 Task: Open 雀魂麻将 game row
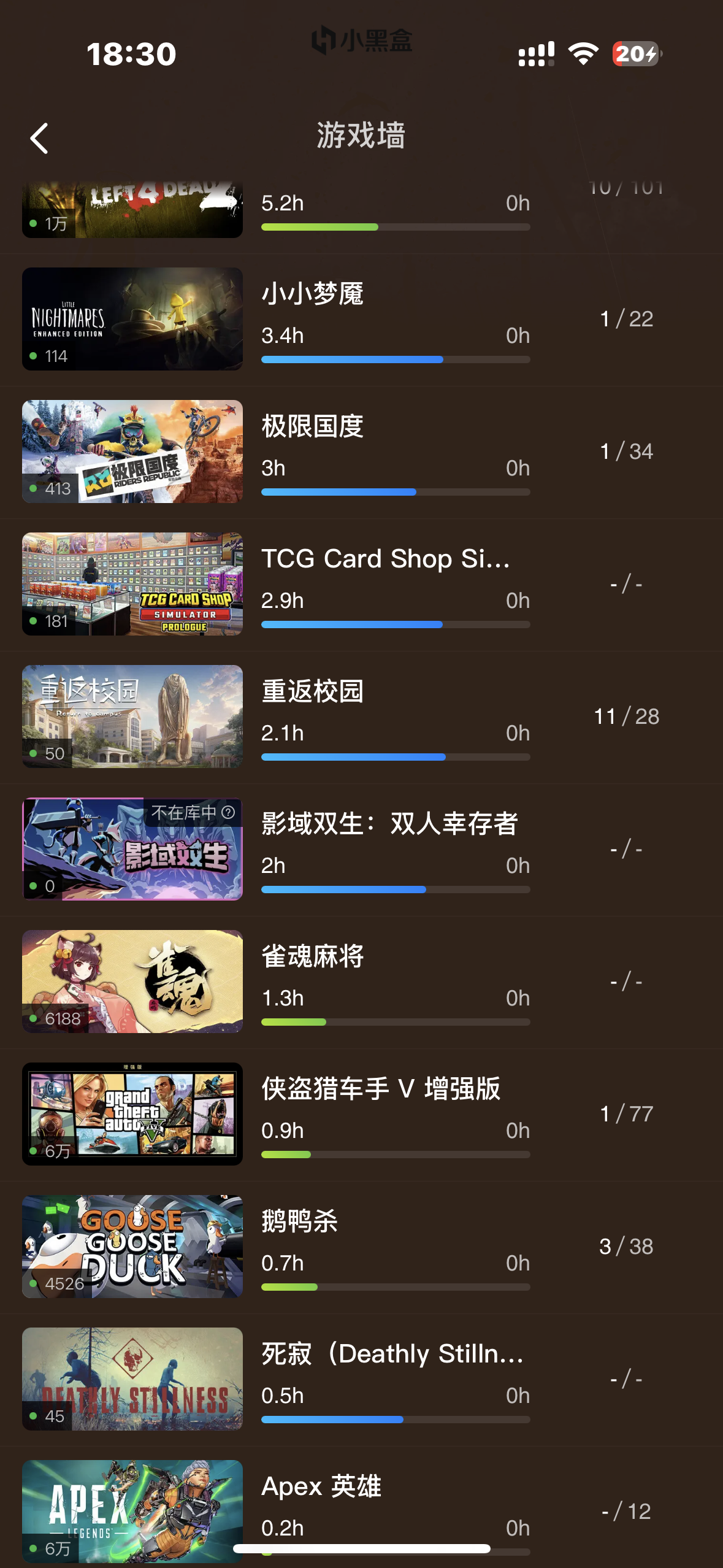(361, 982)
